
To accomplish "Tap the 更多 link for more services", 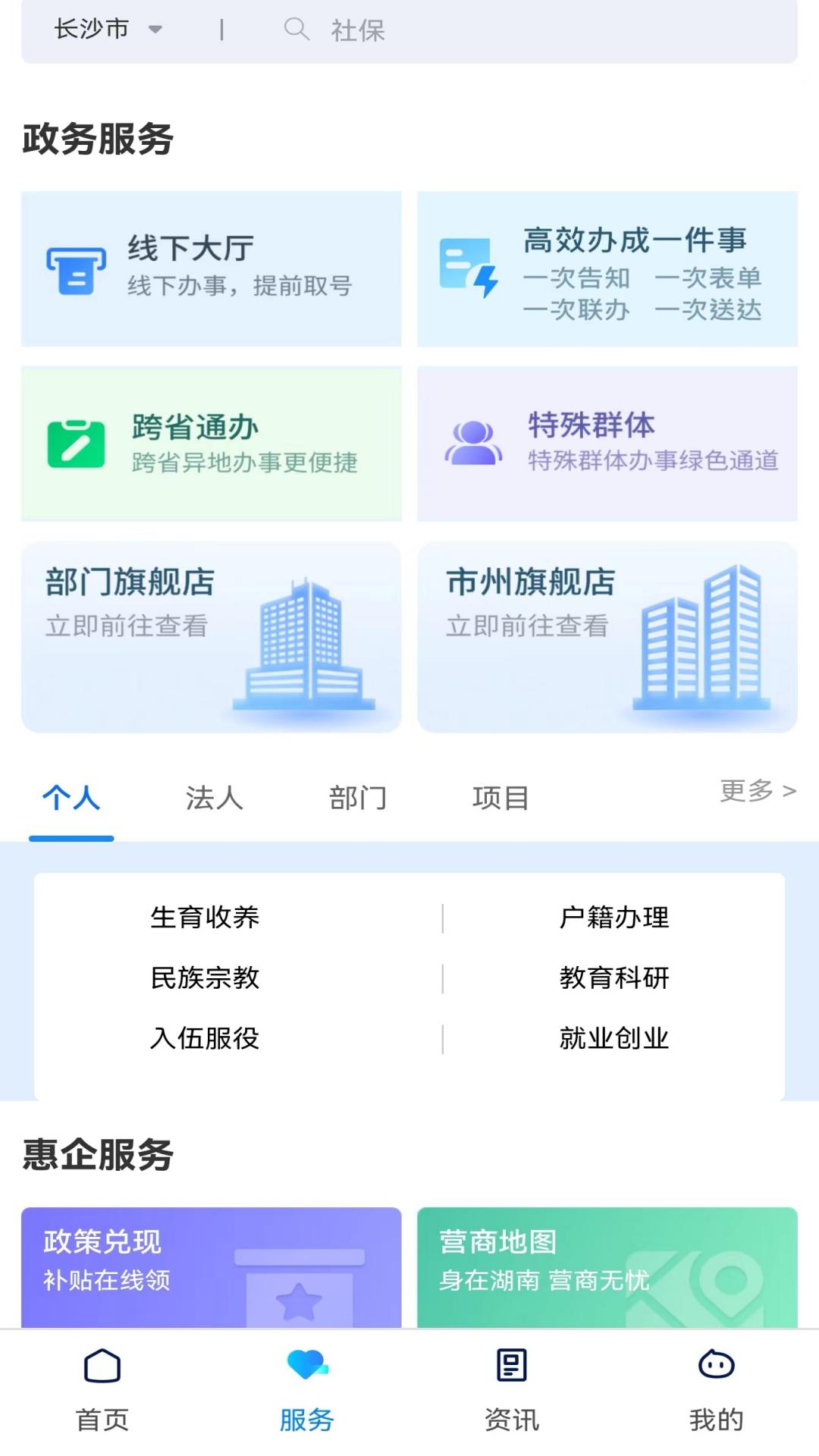I will point(757,791).
